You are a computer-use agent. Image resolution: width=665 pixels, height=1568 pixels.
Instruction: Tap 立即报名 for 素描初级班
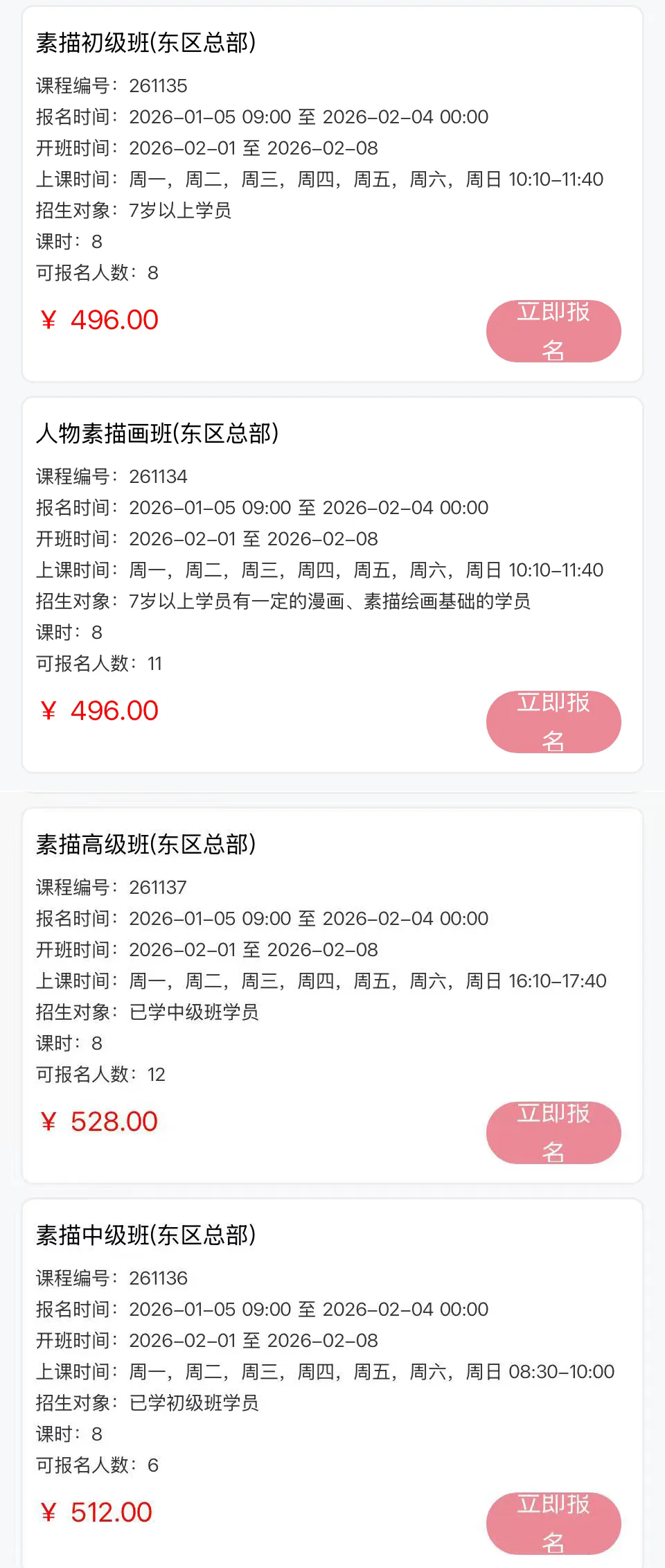point(553,331)
